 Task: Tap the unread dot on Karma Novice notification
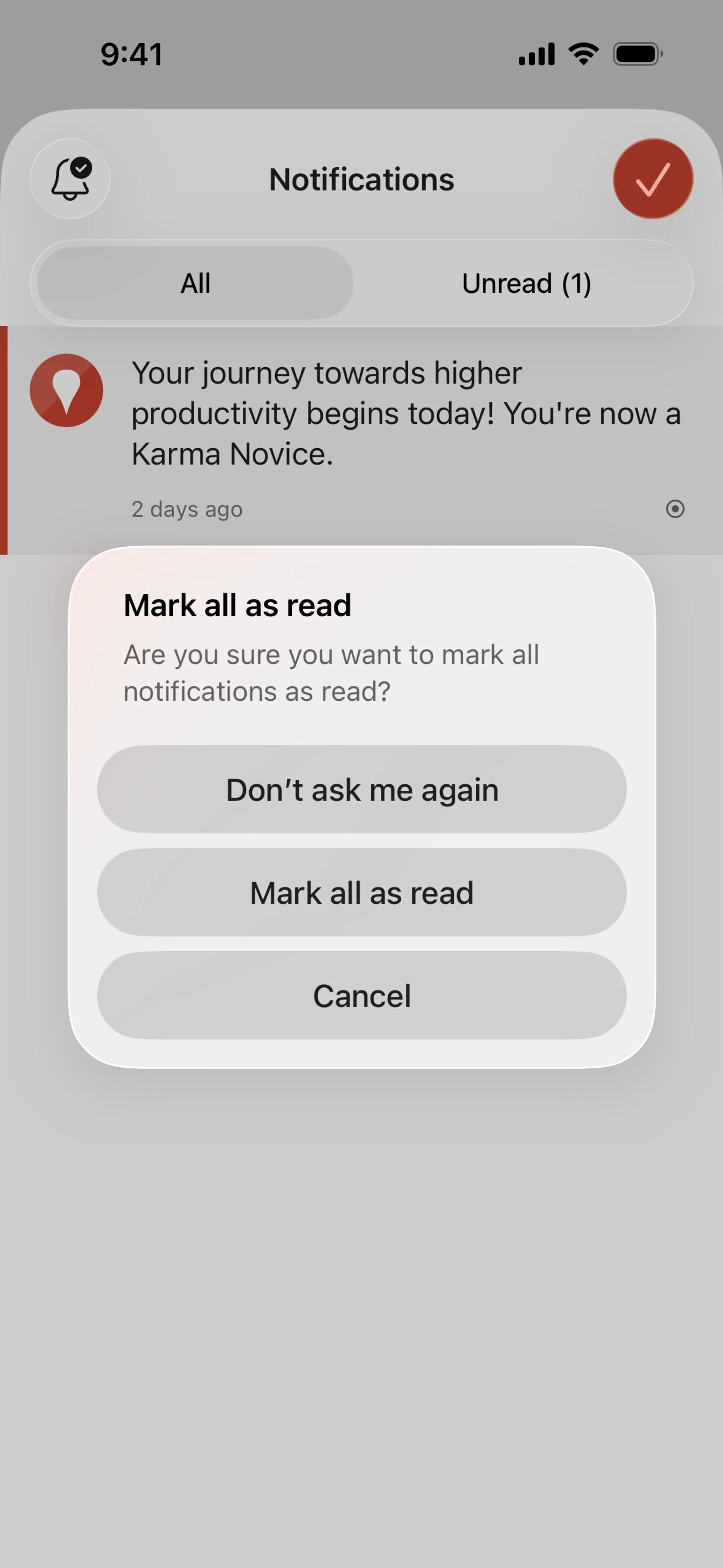675,509
